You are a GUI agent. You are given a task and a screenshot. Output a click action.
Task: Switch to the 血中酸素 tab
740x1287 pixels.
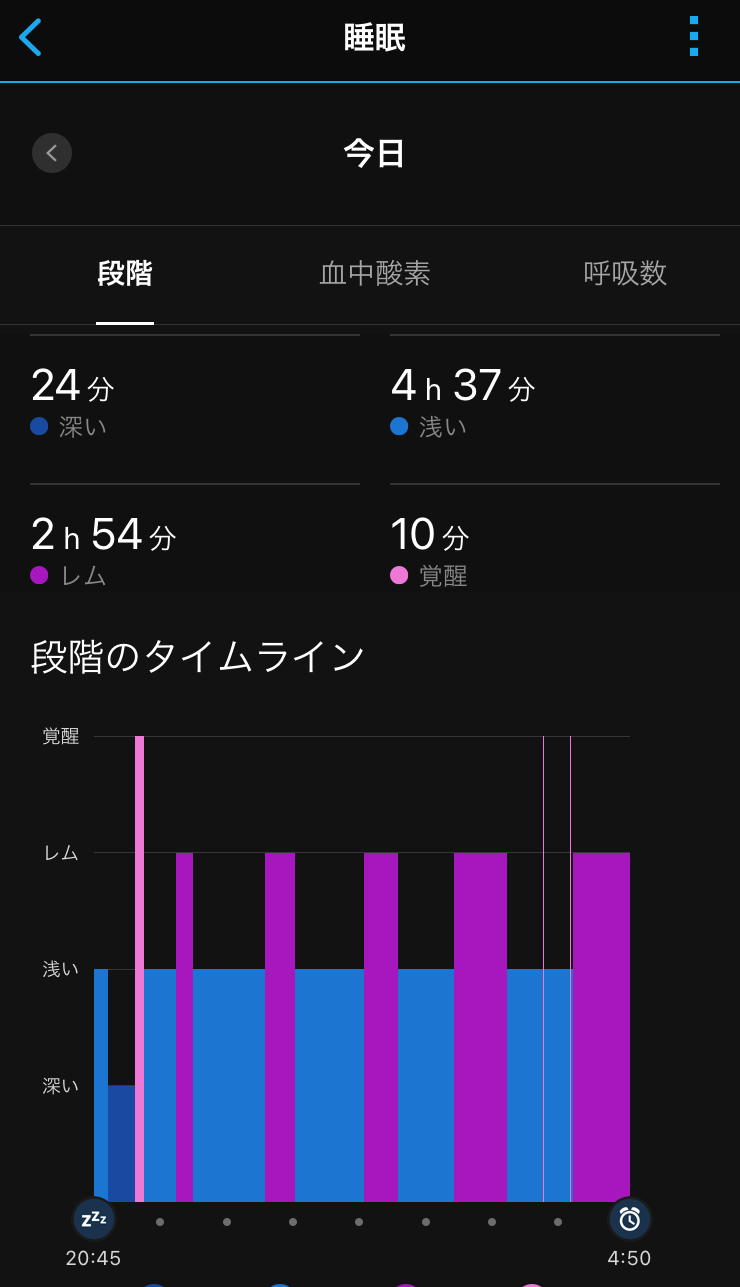375,274
